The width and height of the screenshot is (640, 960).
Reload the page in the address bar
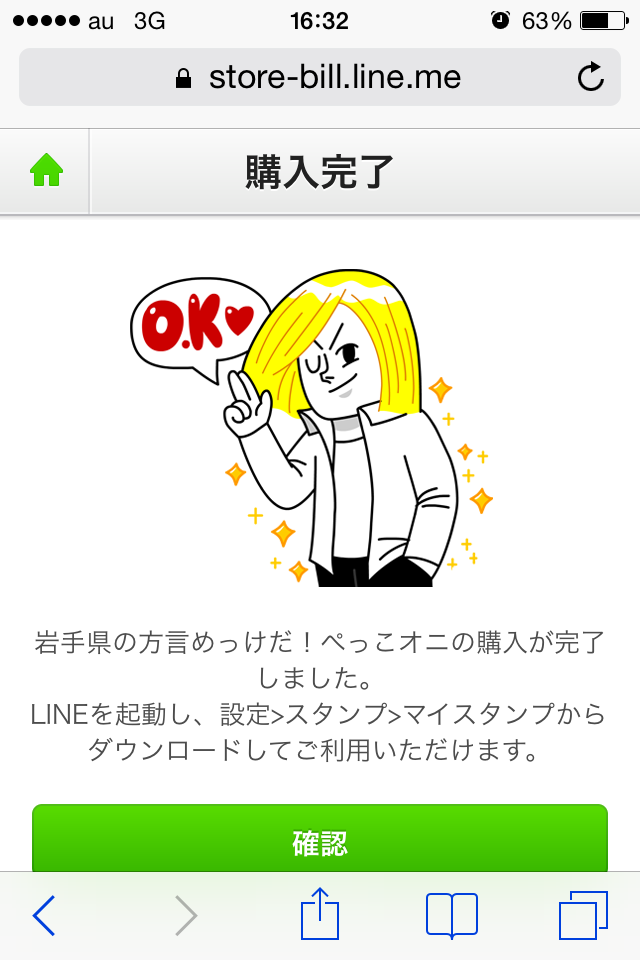(x=591, y=77)
